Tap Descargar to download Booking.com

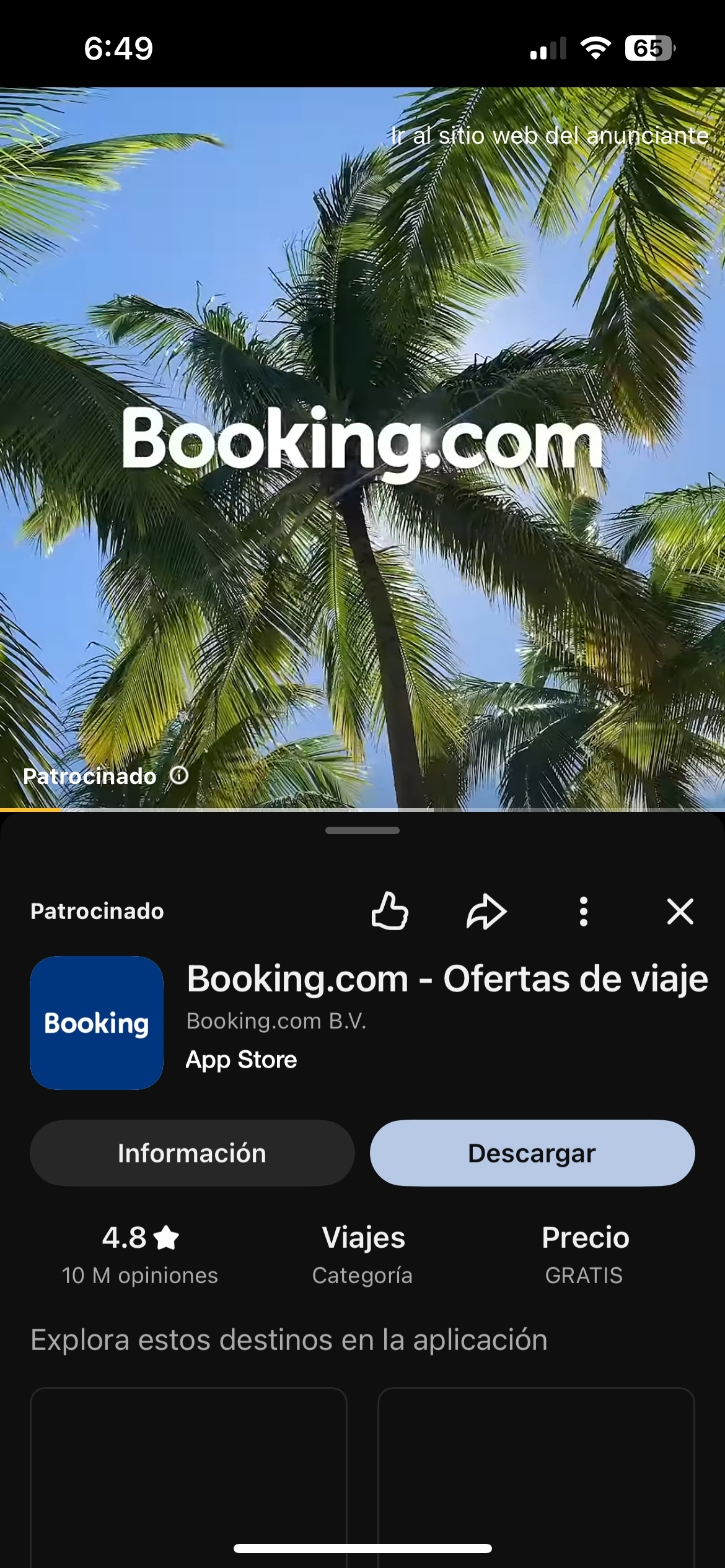pos(532,1153)
